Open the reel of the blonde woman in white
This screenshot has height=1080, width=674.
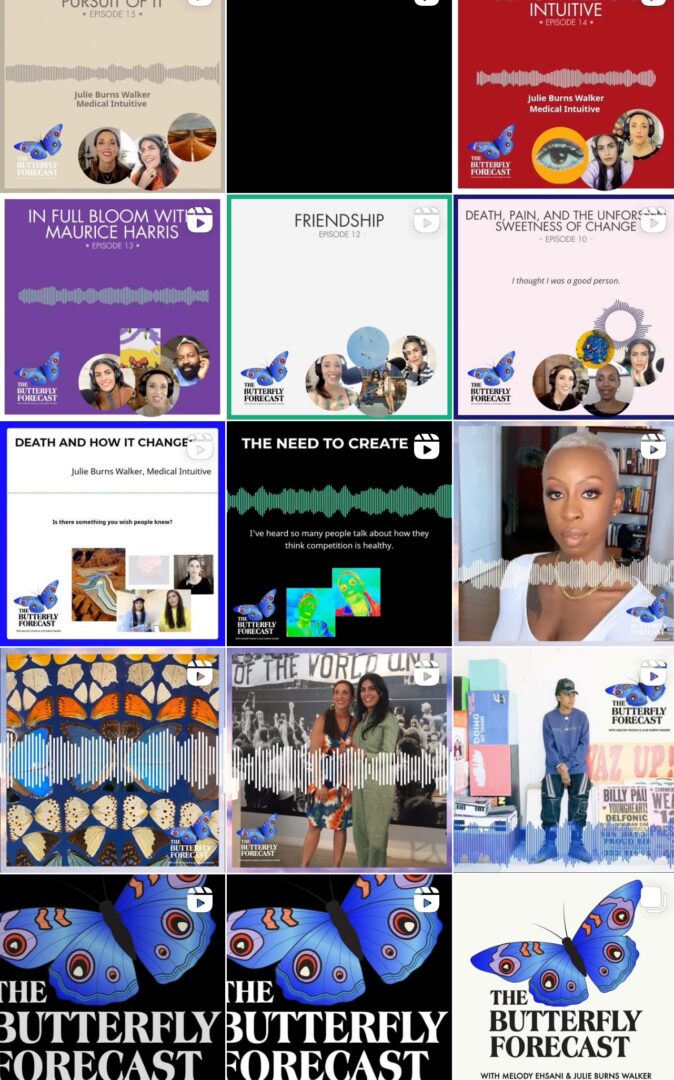point(564,532)
